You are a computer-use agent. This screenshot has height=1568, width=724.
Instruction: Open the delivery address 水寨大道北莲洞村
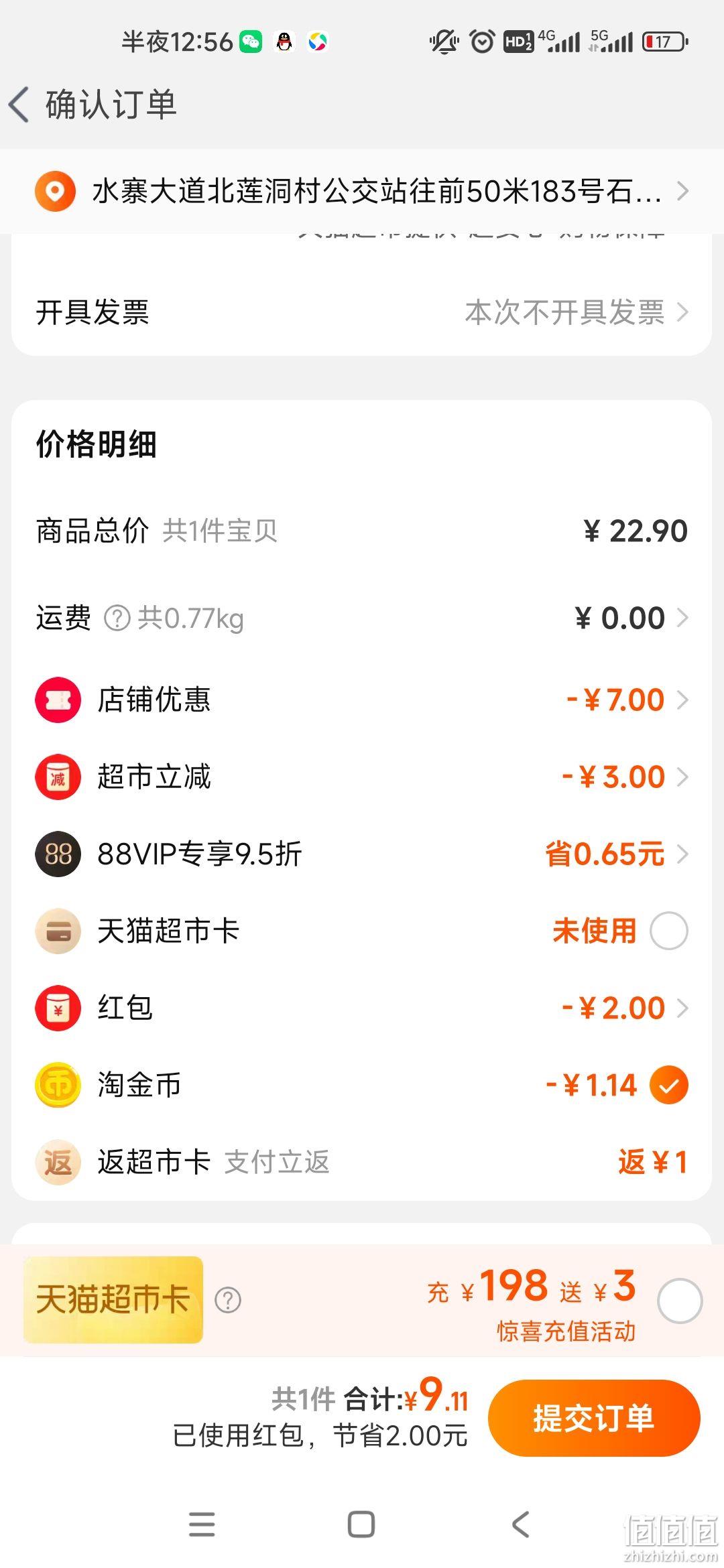tap(362, 192)
